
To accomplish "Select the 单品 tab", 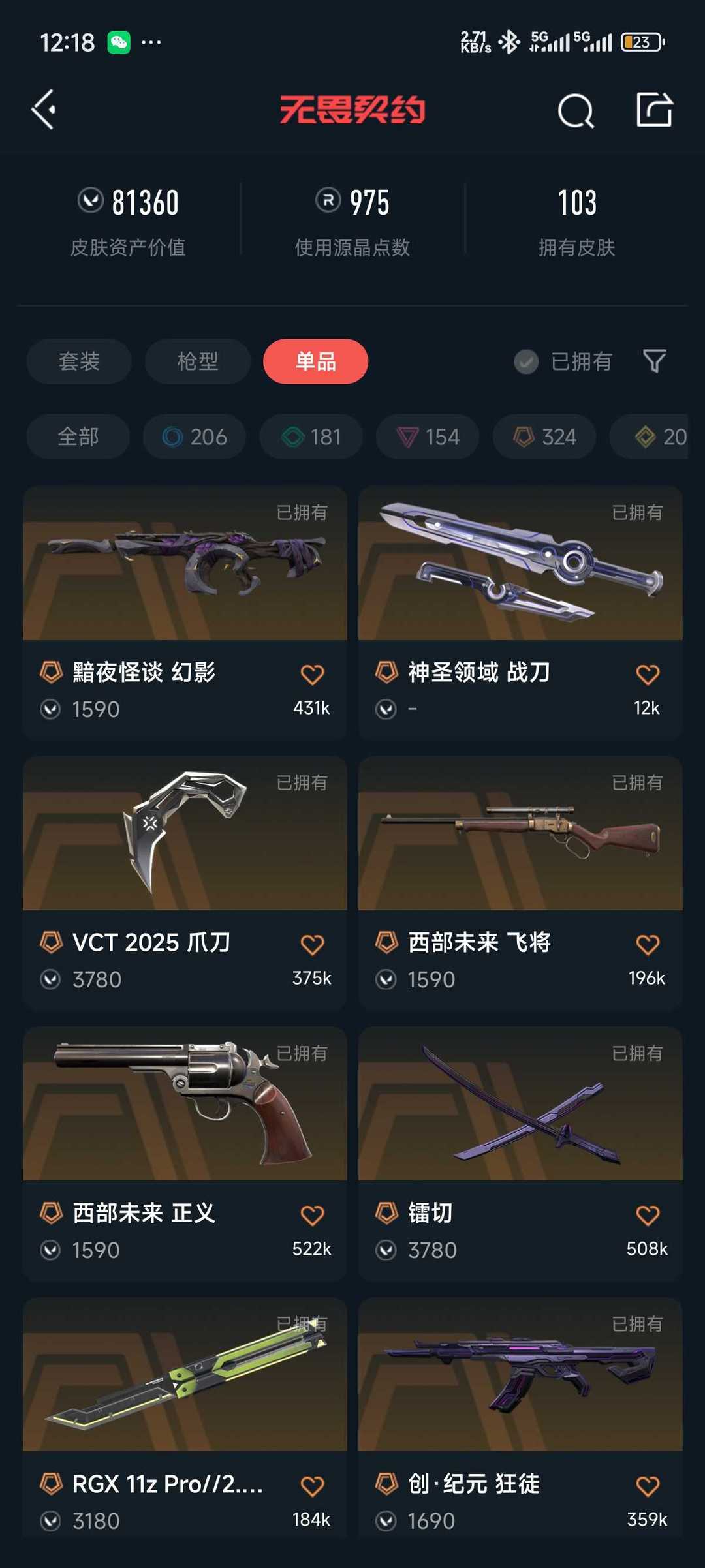I will [315, 361].
